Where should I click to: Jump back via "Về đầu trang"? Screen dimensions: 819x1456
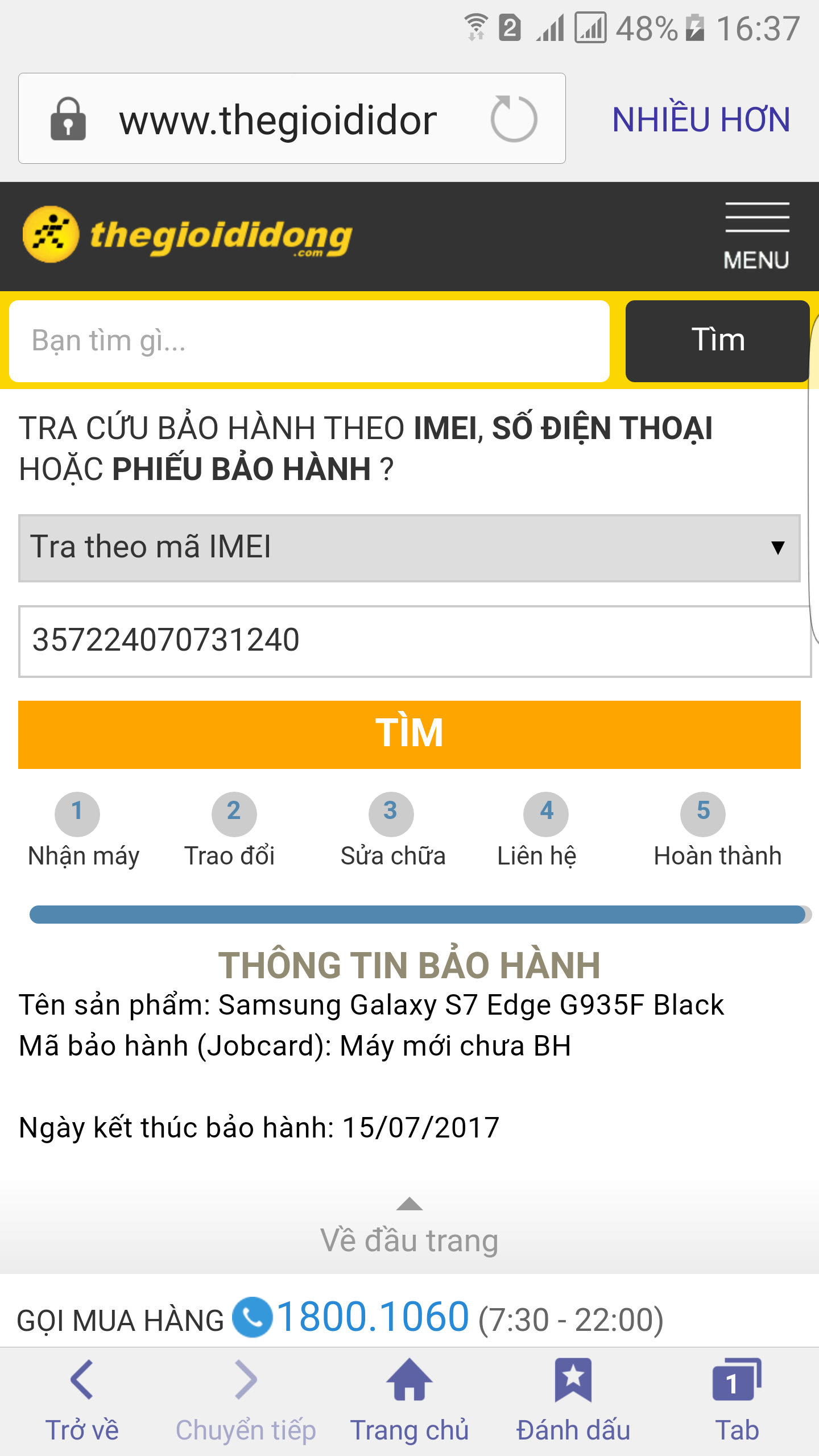[x=409, y=1228]
